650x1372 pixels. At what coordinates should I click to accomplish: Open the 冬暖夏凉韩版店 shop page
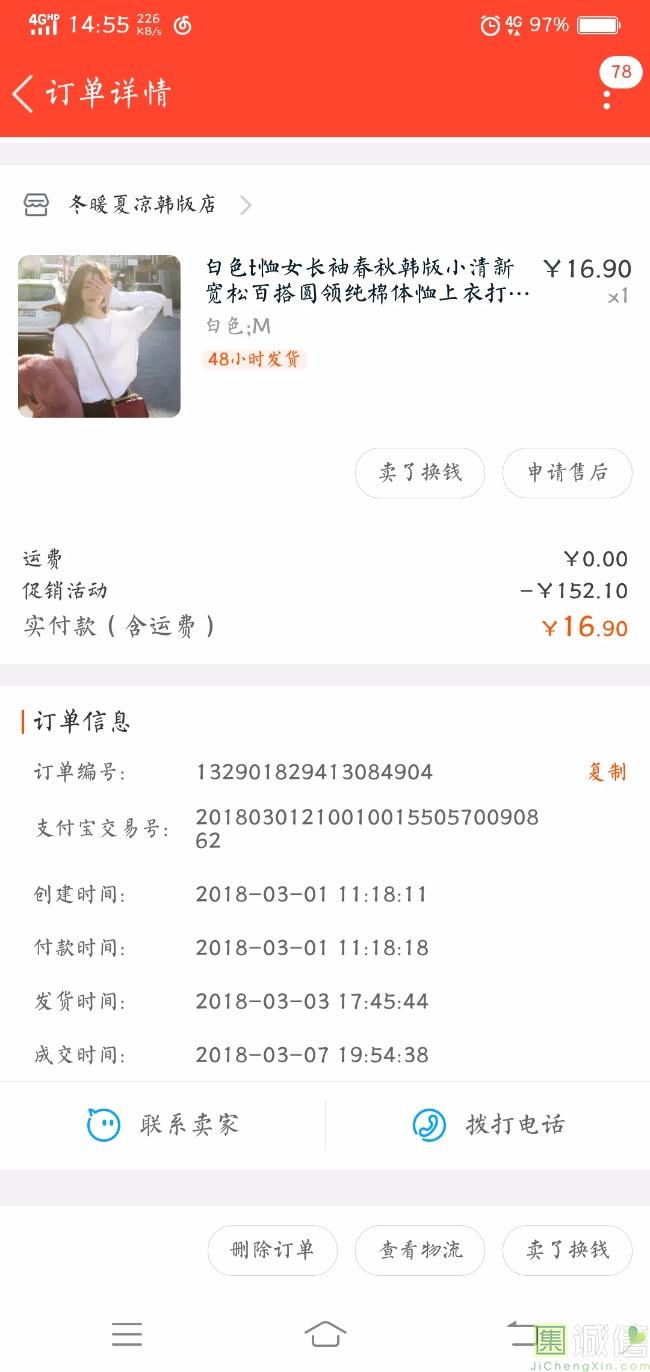pyautogui.click(x=143, y=205)
